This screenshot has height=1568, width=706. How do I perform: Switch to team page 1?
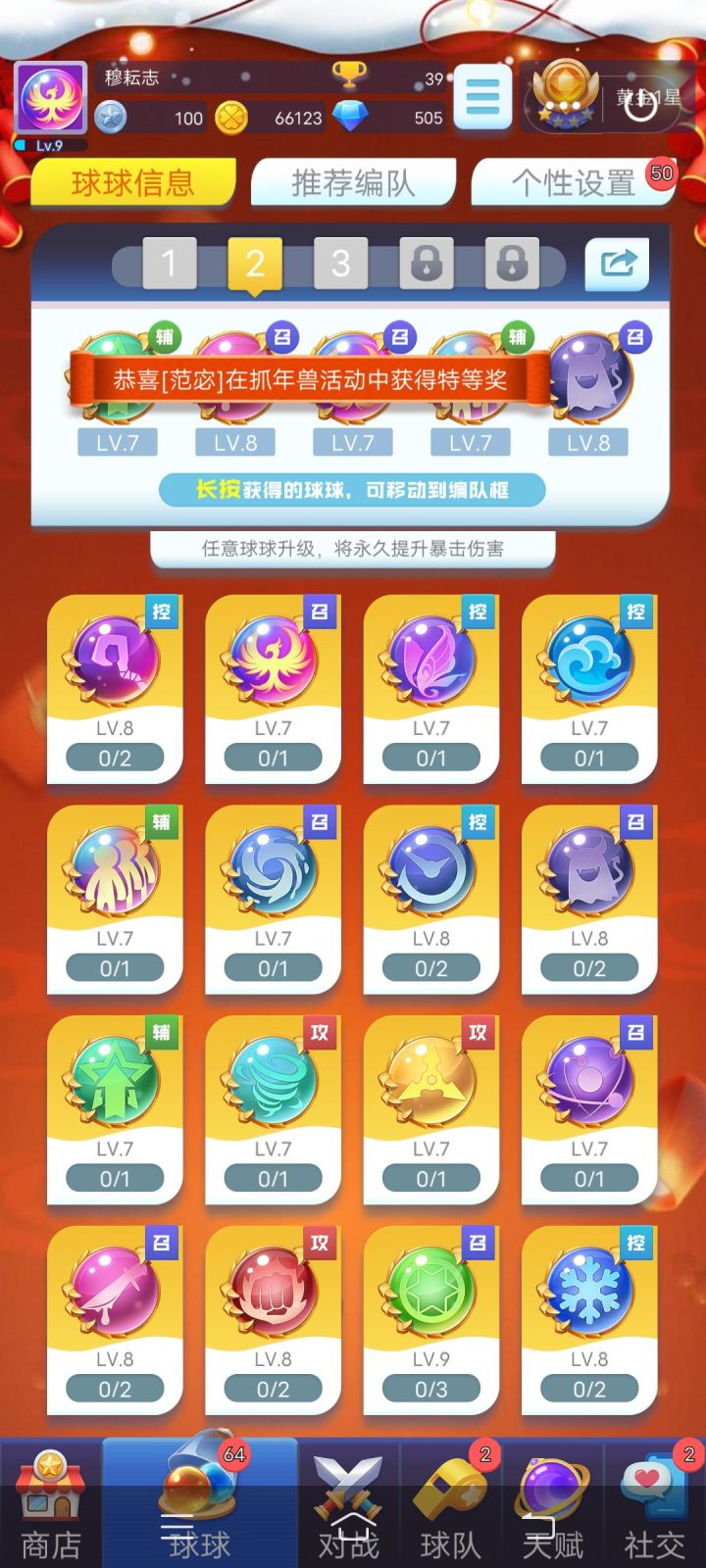pos(171,263)
